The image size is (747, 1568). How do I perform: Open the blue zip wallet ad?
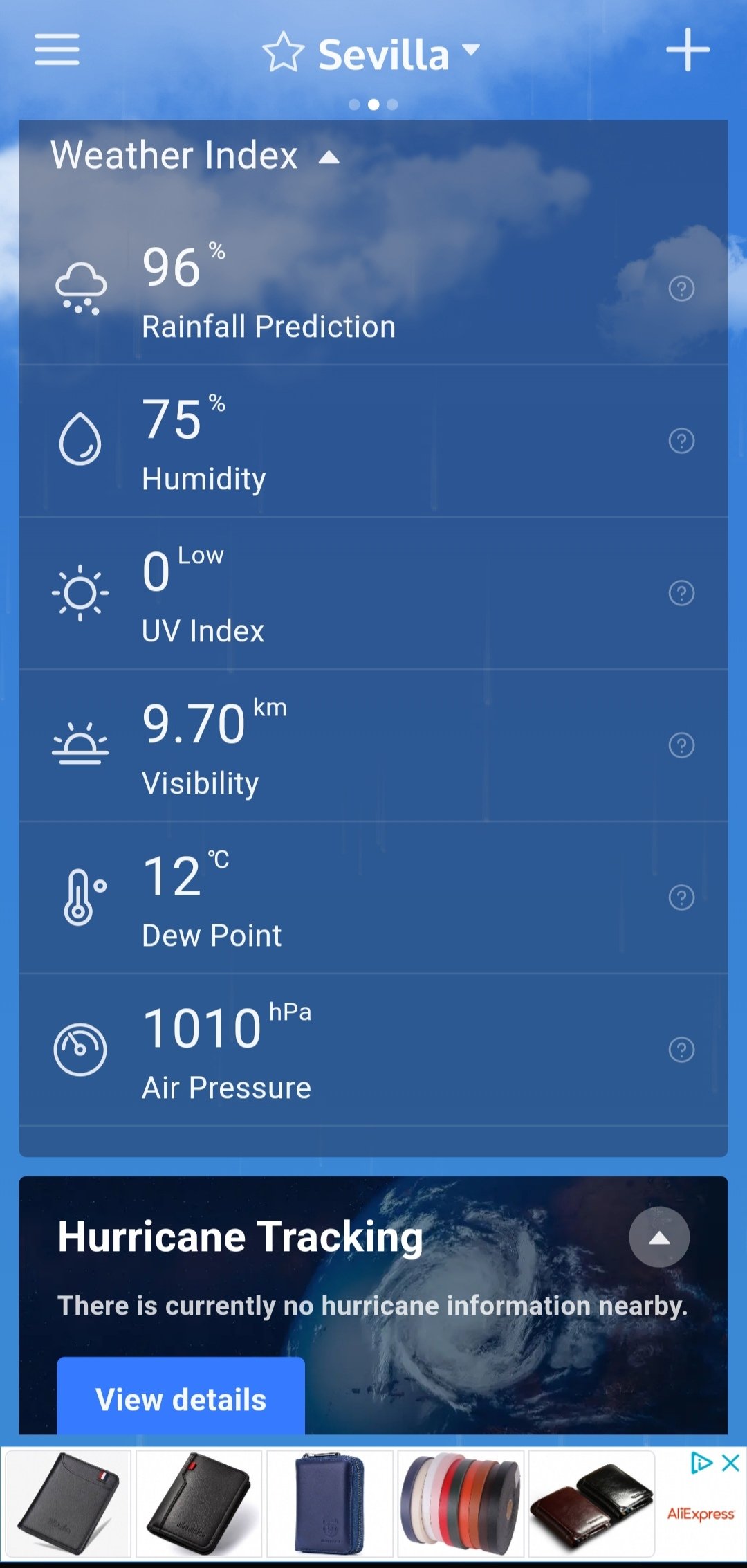(330, 1503)
